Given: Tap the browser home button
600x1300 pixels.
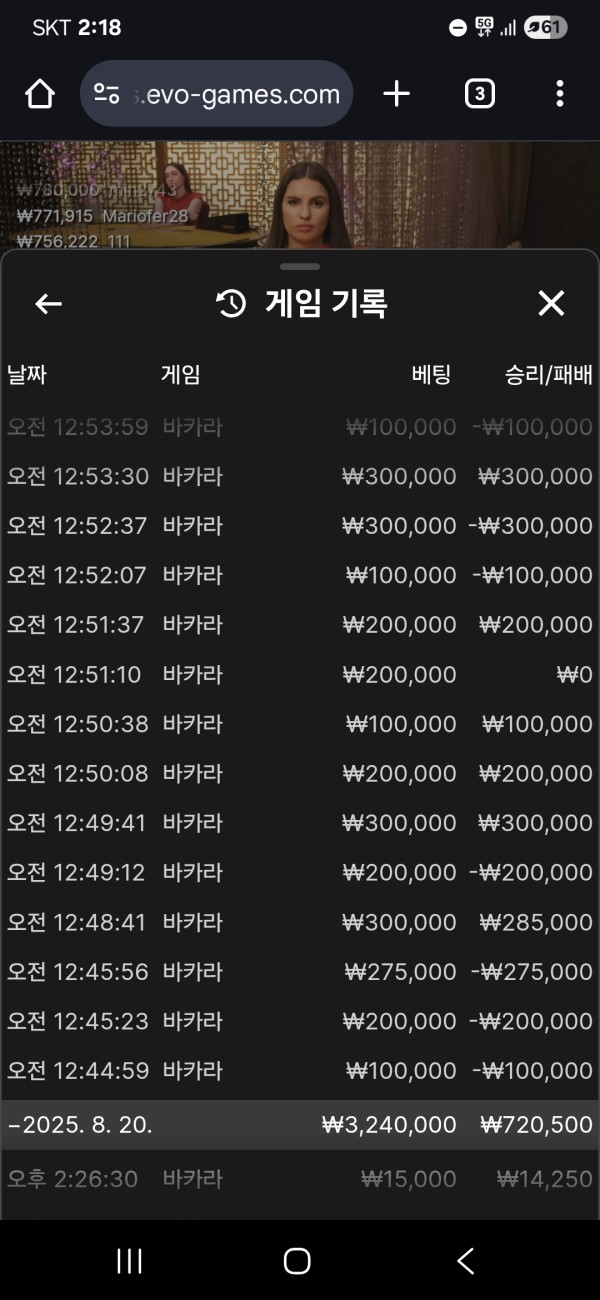Looking at the screenshot, I should point(40,94).
